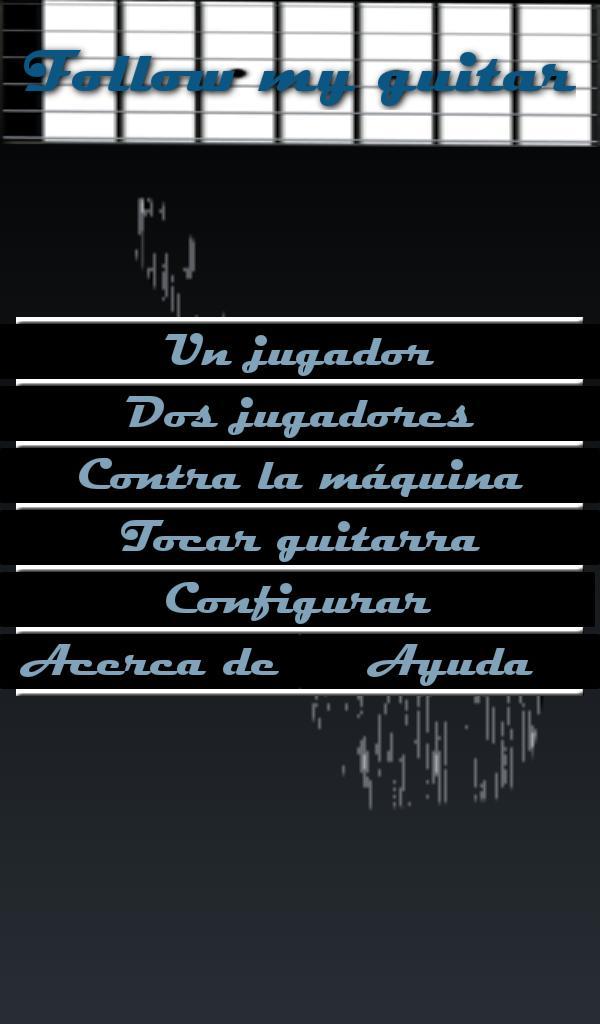Open the Configurar settings
Image resolution: width=600 pixels, height=1024 pixels.
click(299, 600)
